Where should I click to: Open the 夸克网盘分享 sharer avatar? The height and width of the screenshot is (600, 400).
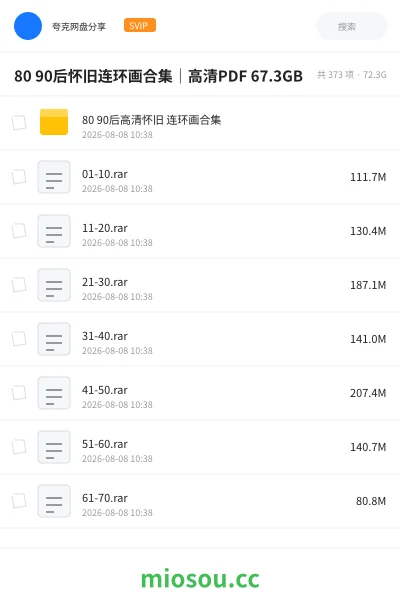(x=28, y=26)
